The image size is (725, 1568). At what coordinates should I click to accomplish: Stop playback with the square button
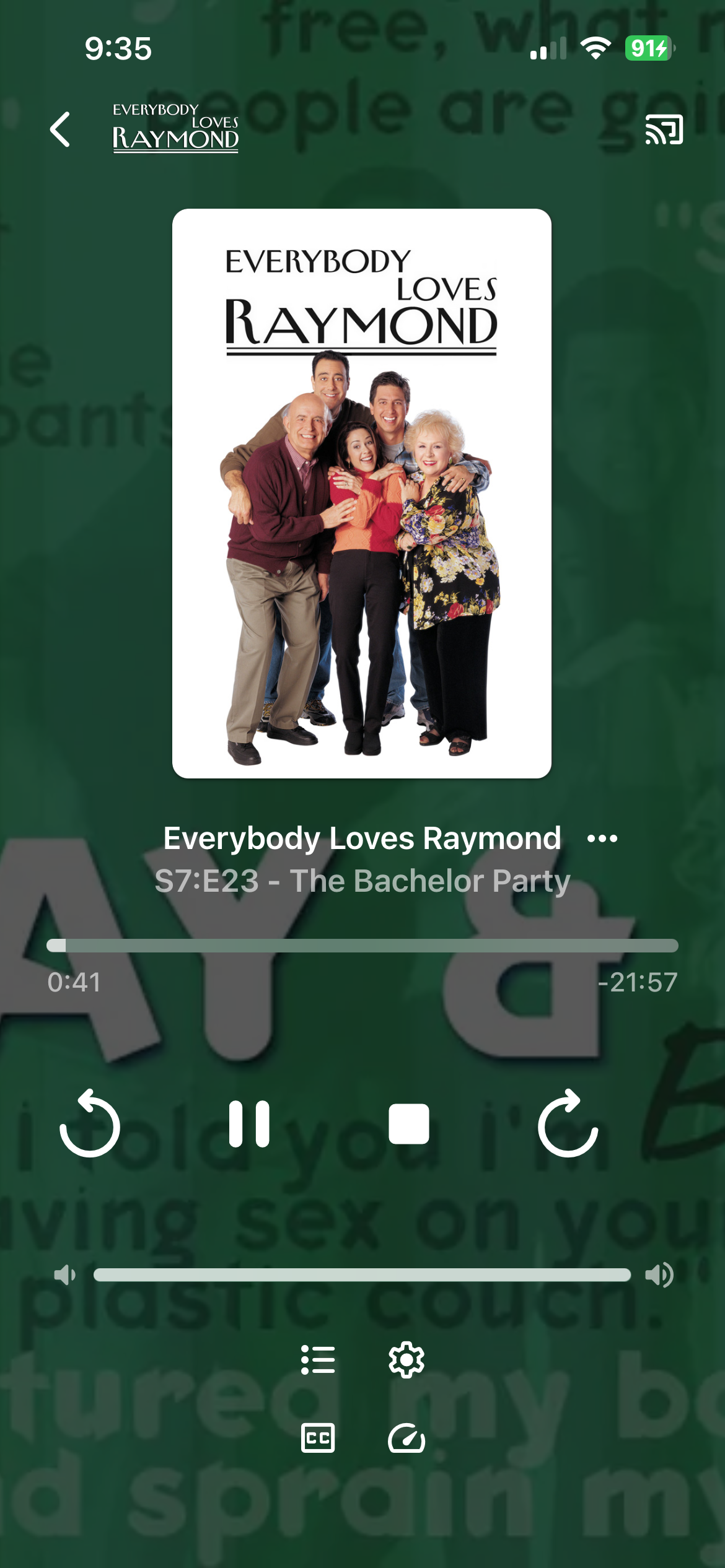(409, 1124)
